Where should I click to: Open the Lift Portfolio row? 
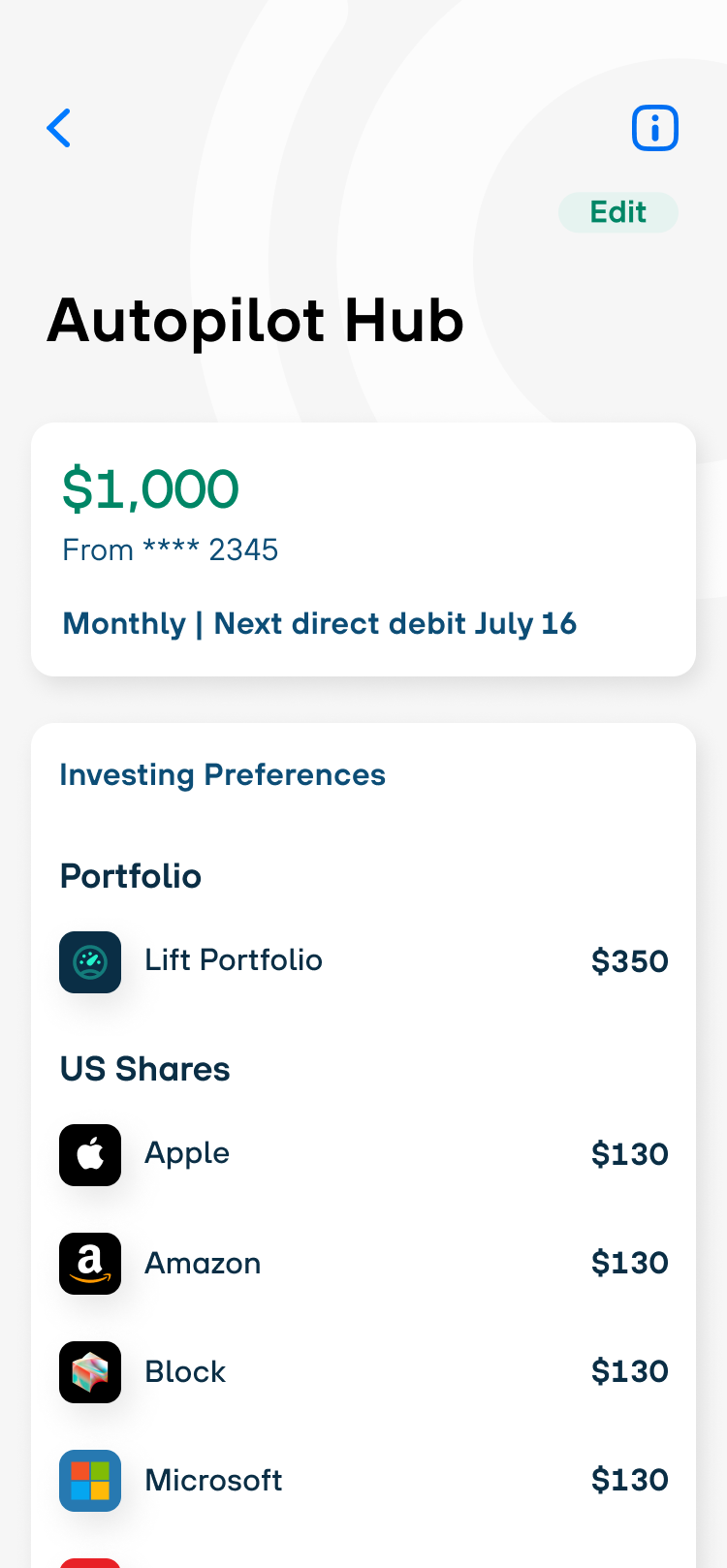363,961
